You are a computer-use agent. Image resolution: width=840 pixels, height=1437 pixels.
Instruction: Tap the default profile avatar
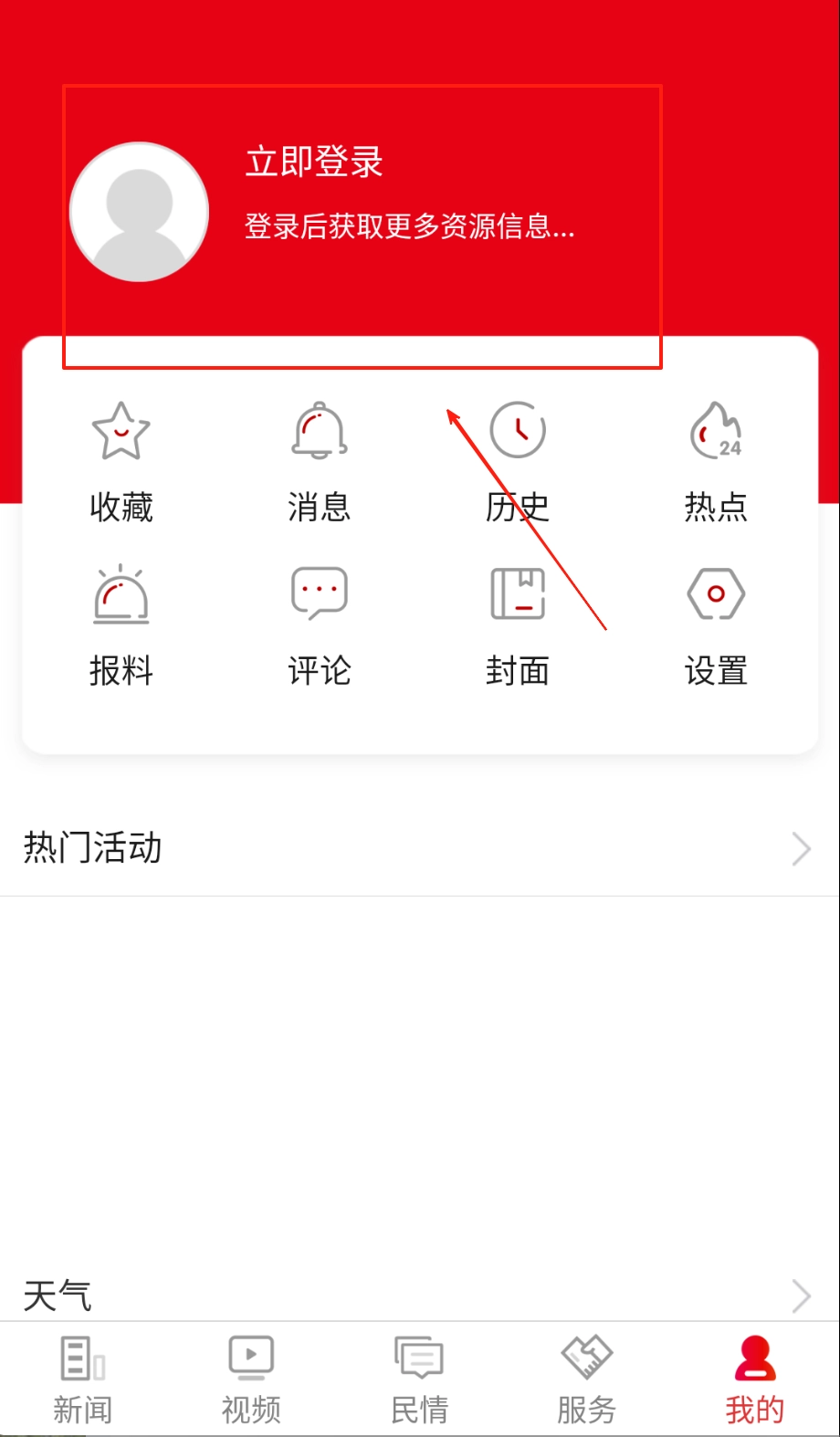pyautogui.click(x=140, y=212)
